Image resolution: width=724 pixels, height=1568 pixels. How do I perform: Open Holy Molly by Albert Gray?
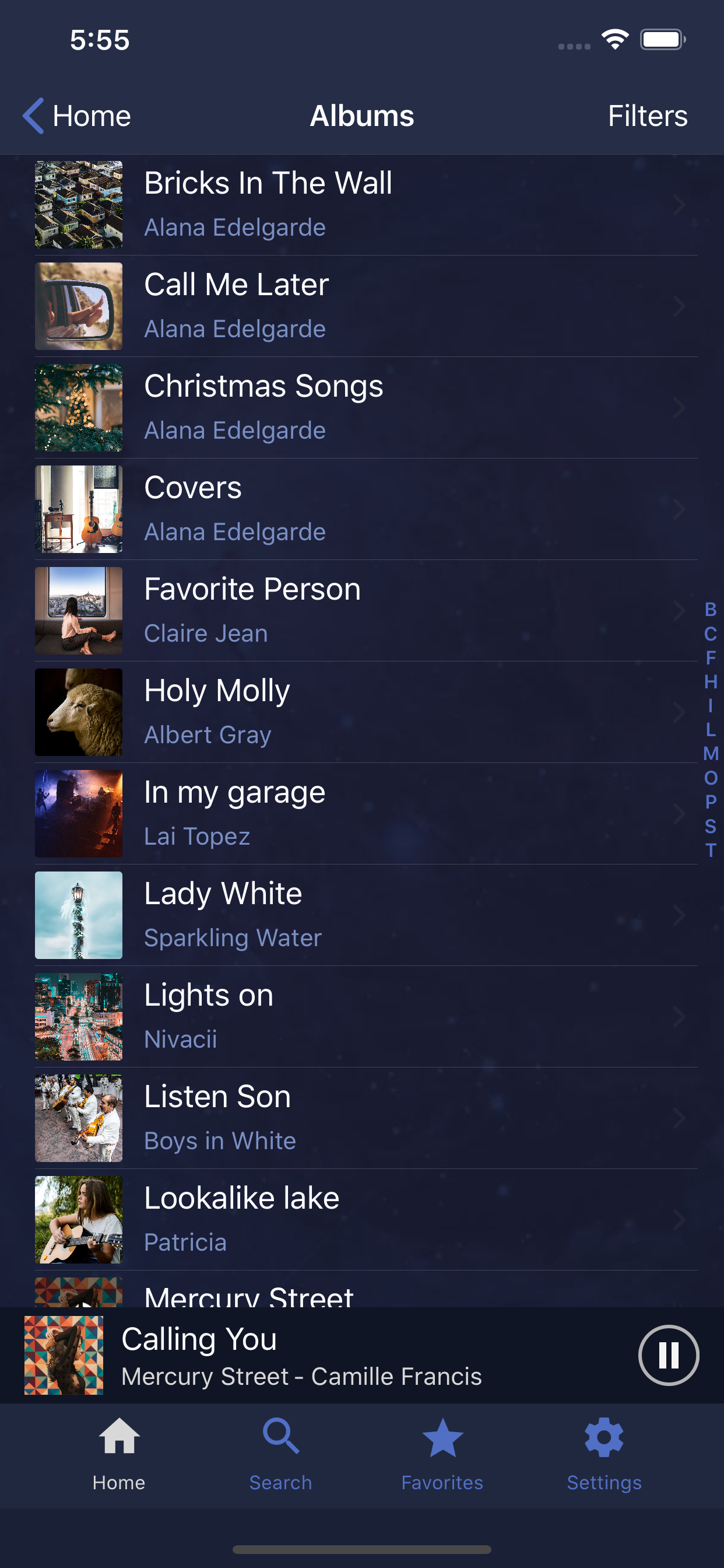tap(365, 712)
